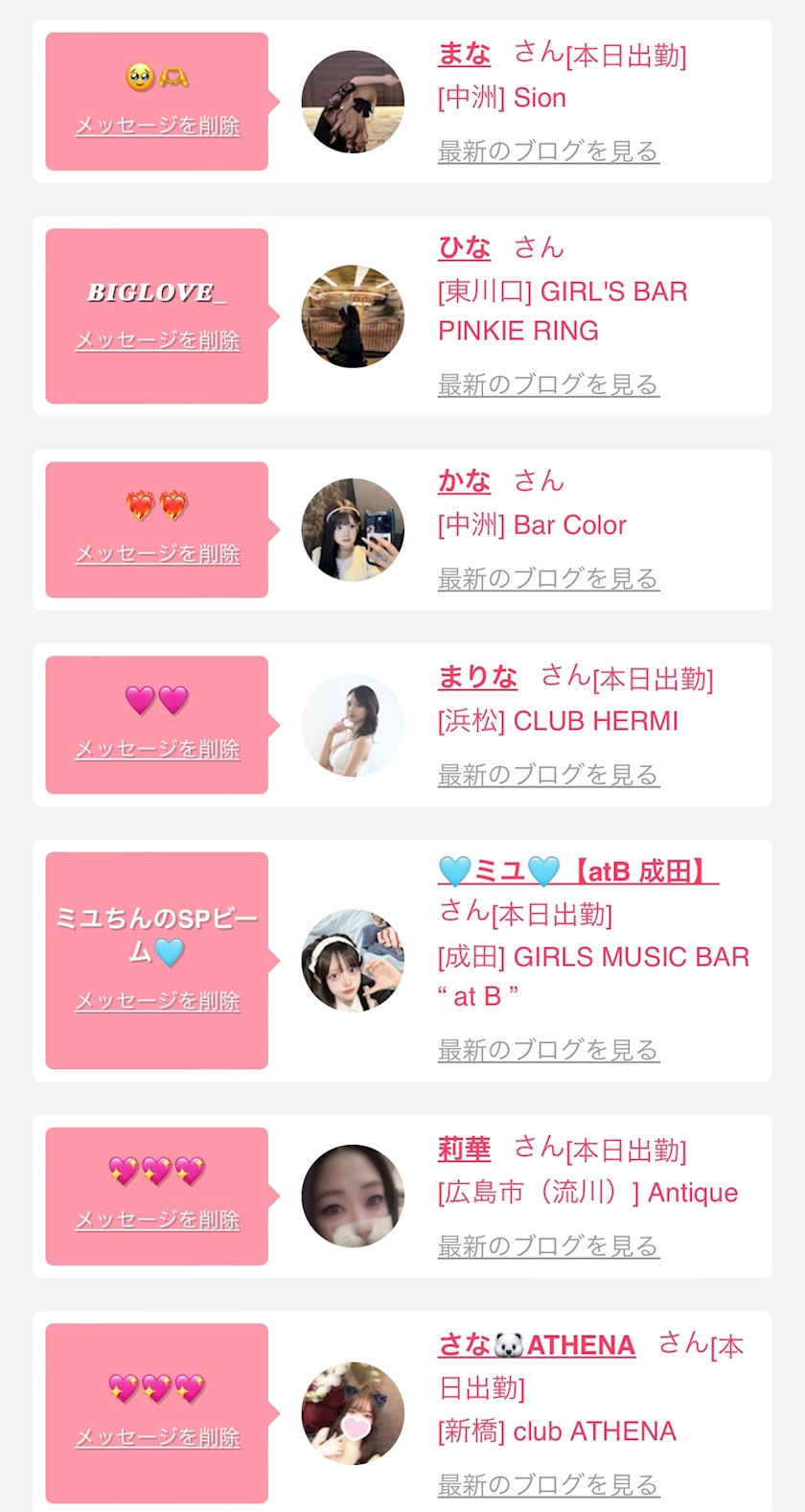
Task: Open かな's profile name link
Action: point(464,480)
